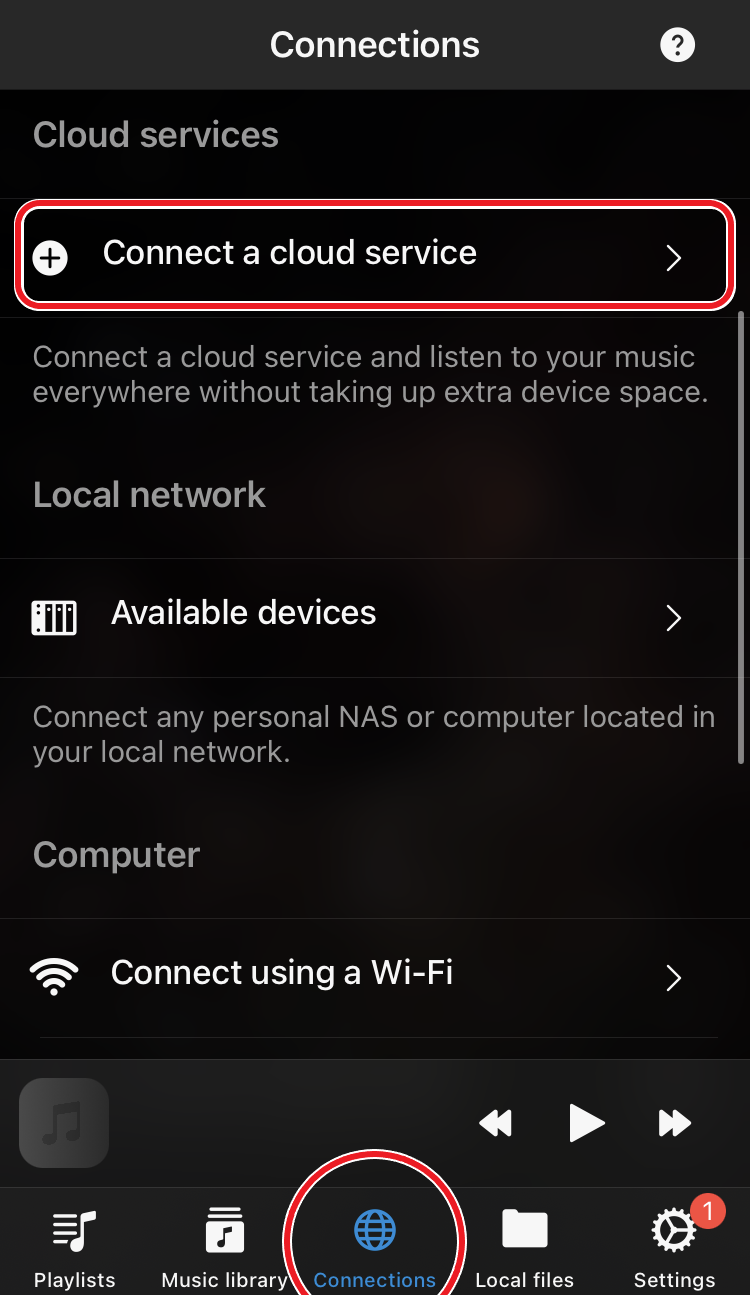Select the Connections tab
This screenshot has height=1295, width=750.
[x=375, y=1245]
